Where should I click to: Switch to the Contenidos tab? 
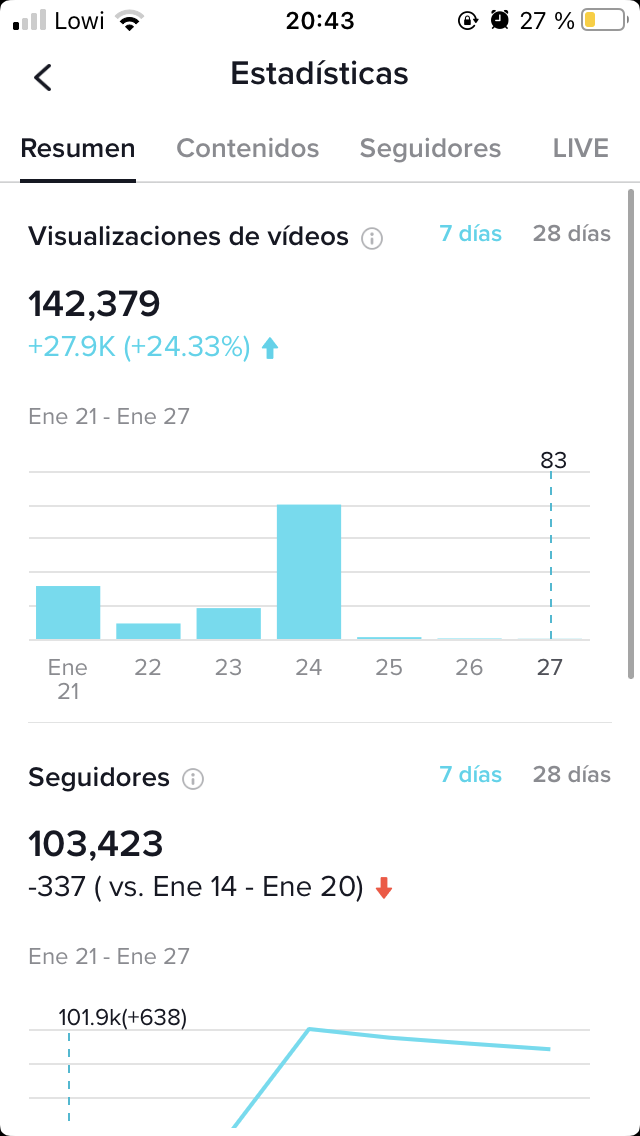[248, 149]
